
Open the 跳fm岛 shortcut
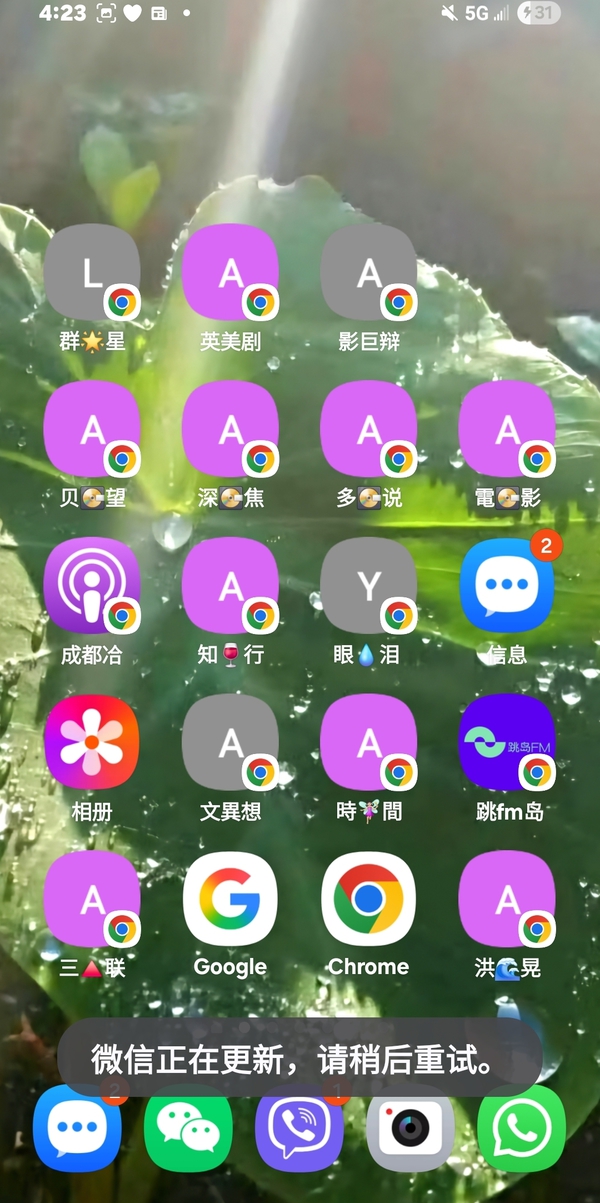click(507, 743)
